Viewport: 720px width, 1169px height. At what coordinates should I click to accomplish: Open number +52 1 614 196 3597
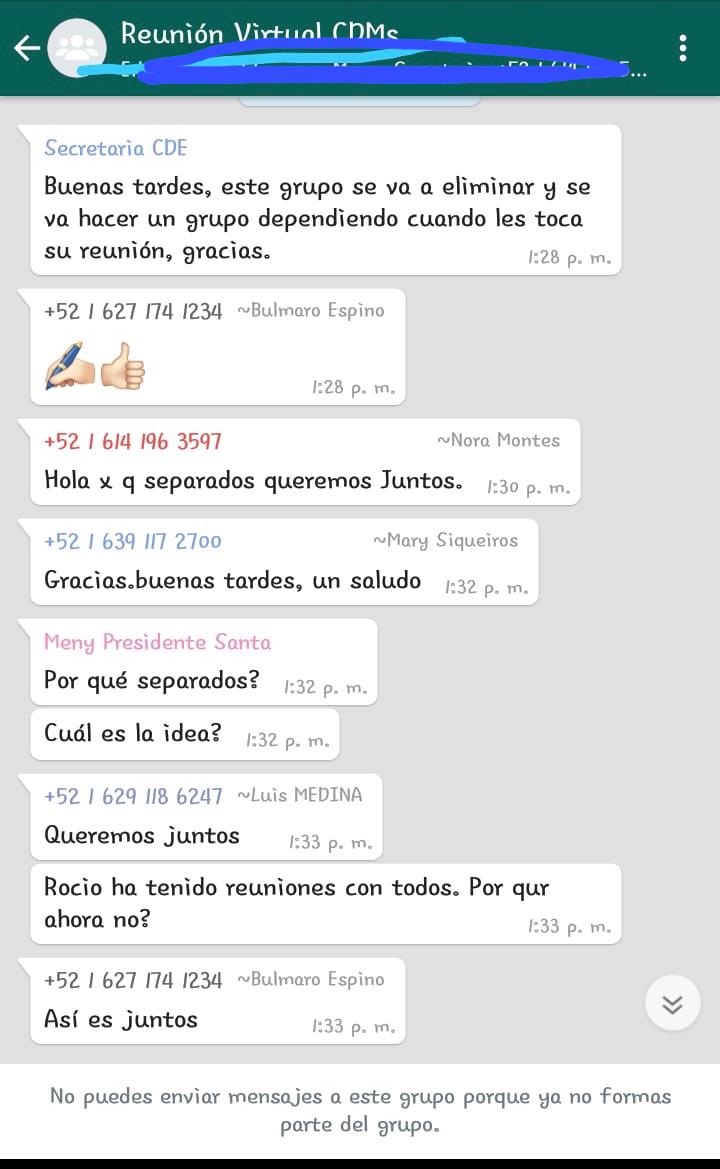pyautogui.click(x=133, y=441)
